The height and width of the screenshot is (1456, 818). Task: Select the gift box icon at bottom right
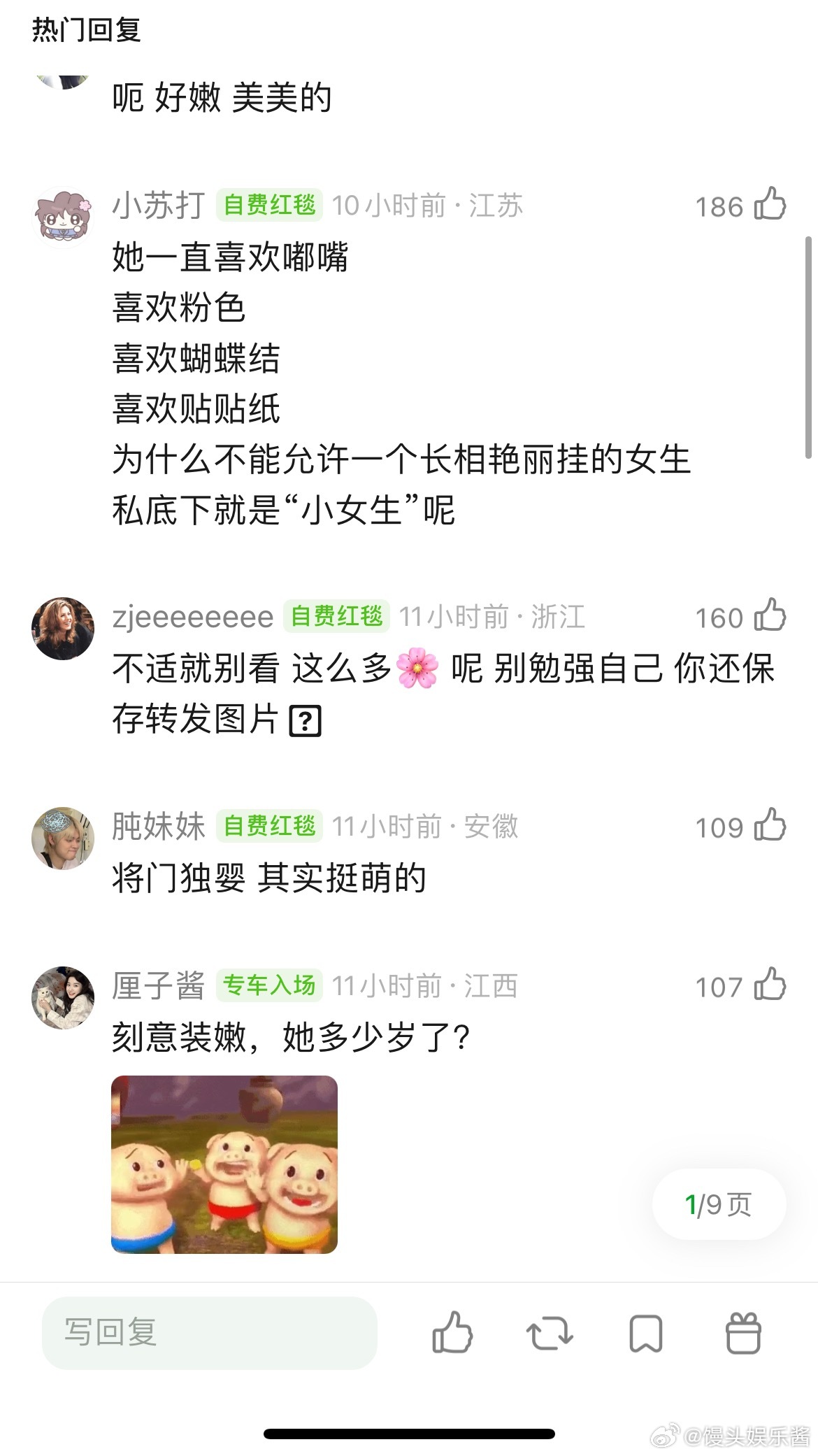coord(743,1334)
